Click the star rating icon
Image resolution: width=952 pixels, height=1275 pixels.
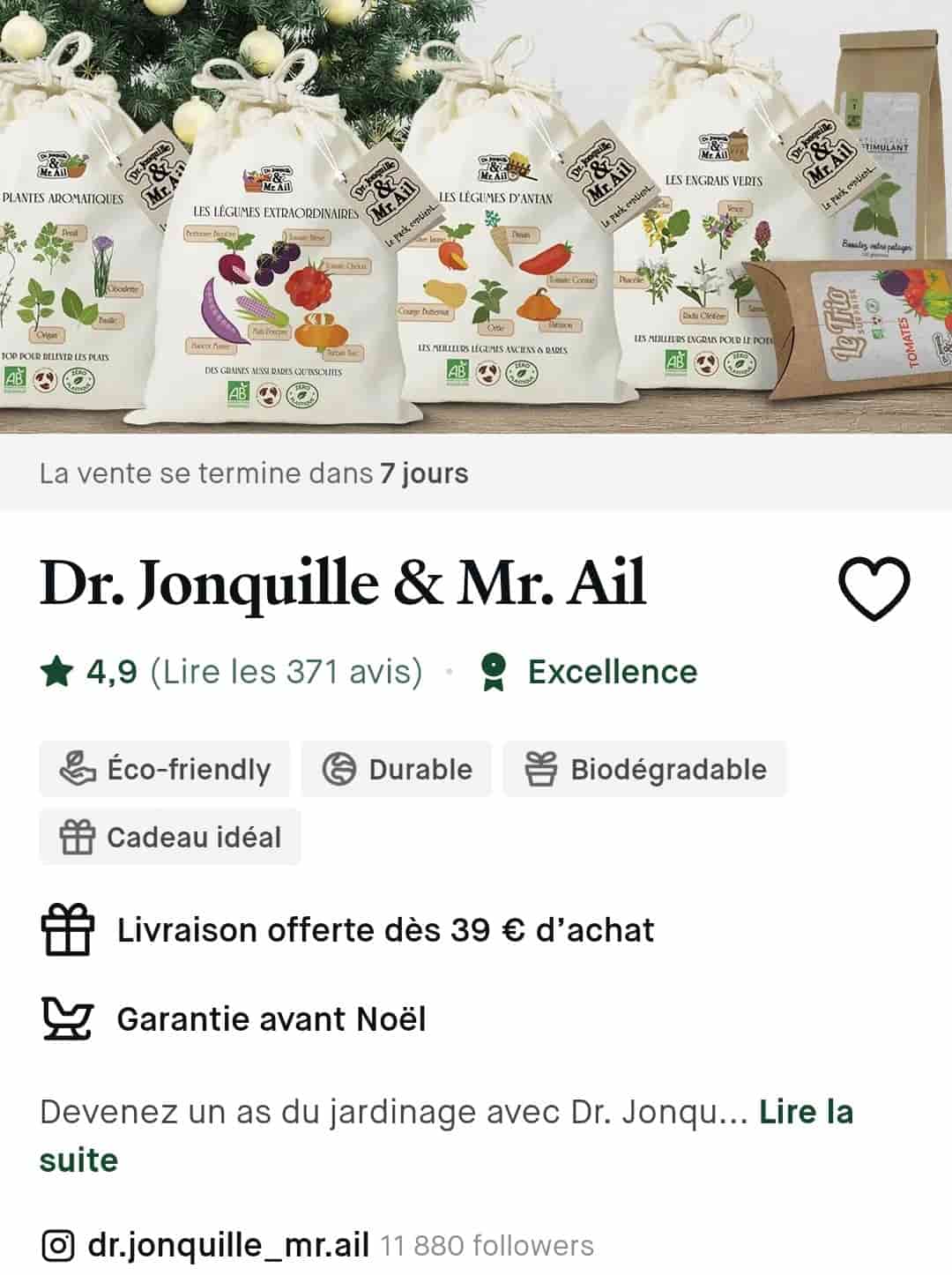[56, 671]
